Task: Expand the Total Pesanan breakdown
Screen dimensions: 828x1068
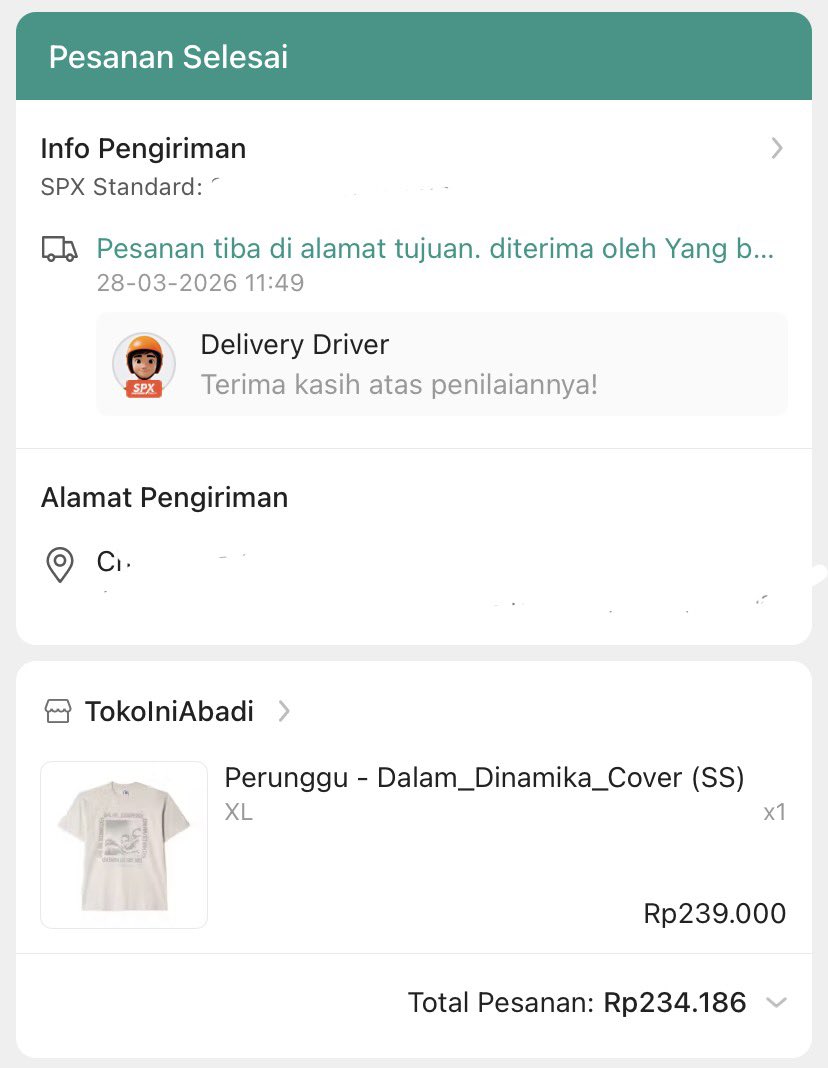Action: pyautogui.click(x=775, y=1003)
